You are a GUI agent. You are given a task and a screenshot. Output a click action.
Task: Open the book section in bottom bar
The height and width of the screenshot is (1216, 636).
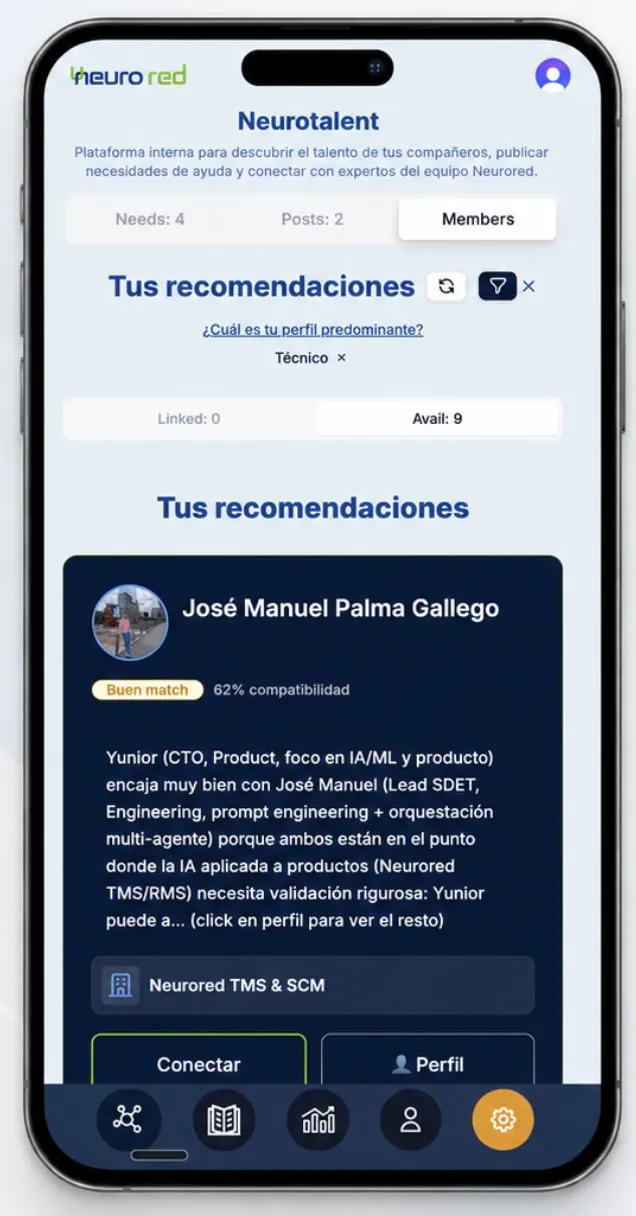pyautogui.click(x=223, y=1120)
